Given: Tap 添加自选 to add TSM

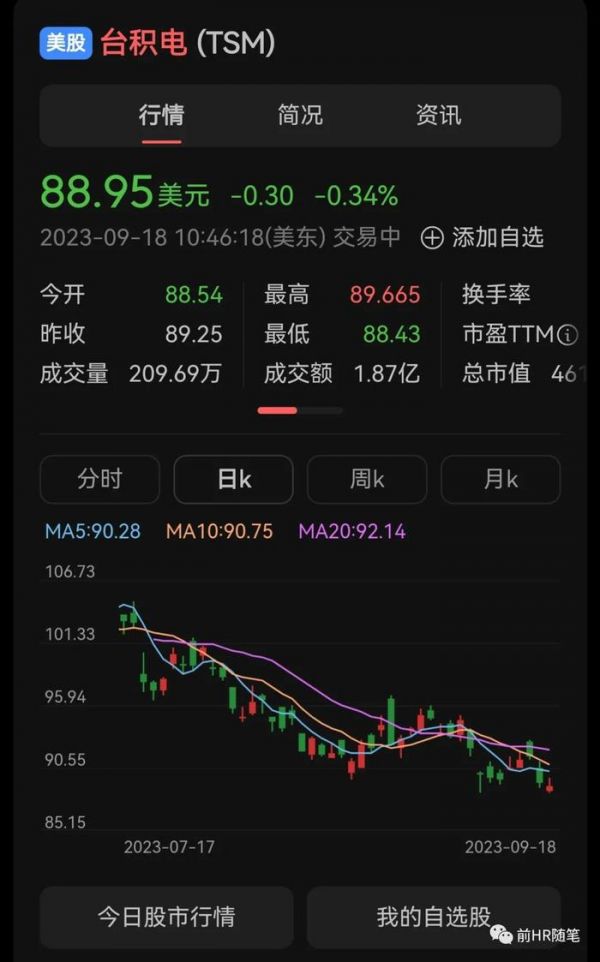Looking at the screenshot, I should pos(483,237).
